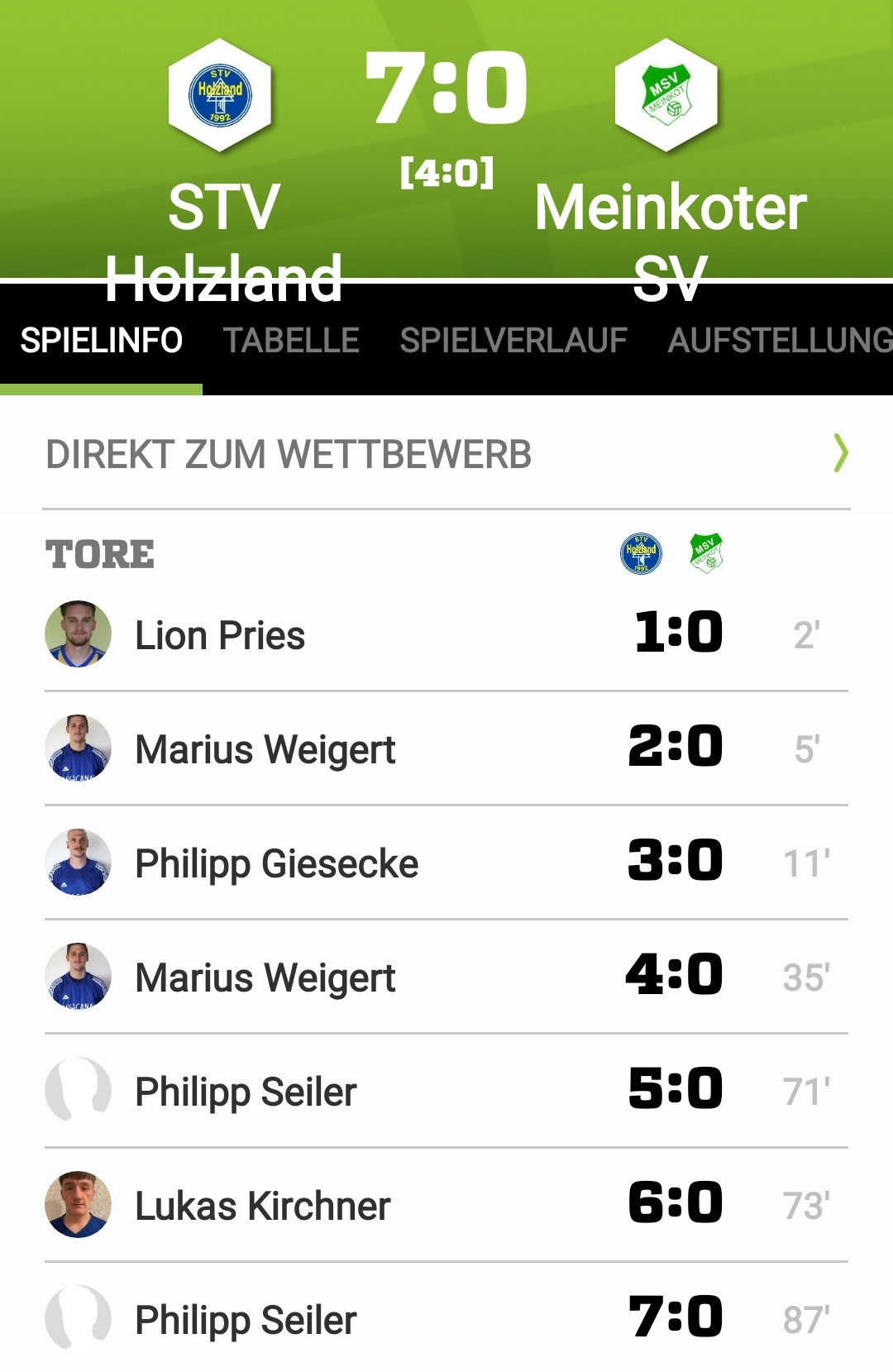
Task: Select the Aufstellung tab
Action: pos(779,341)
